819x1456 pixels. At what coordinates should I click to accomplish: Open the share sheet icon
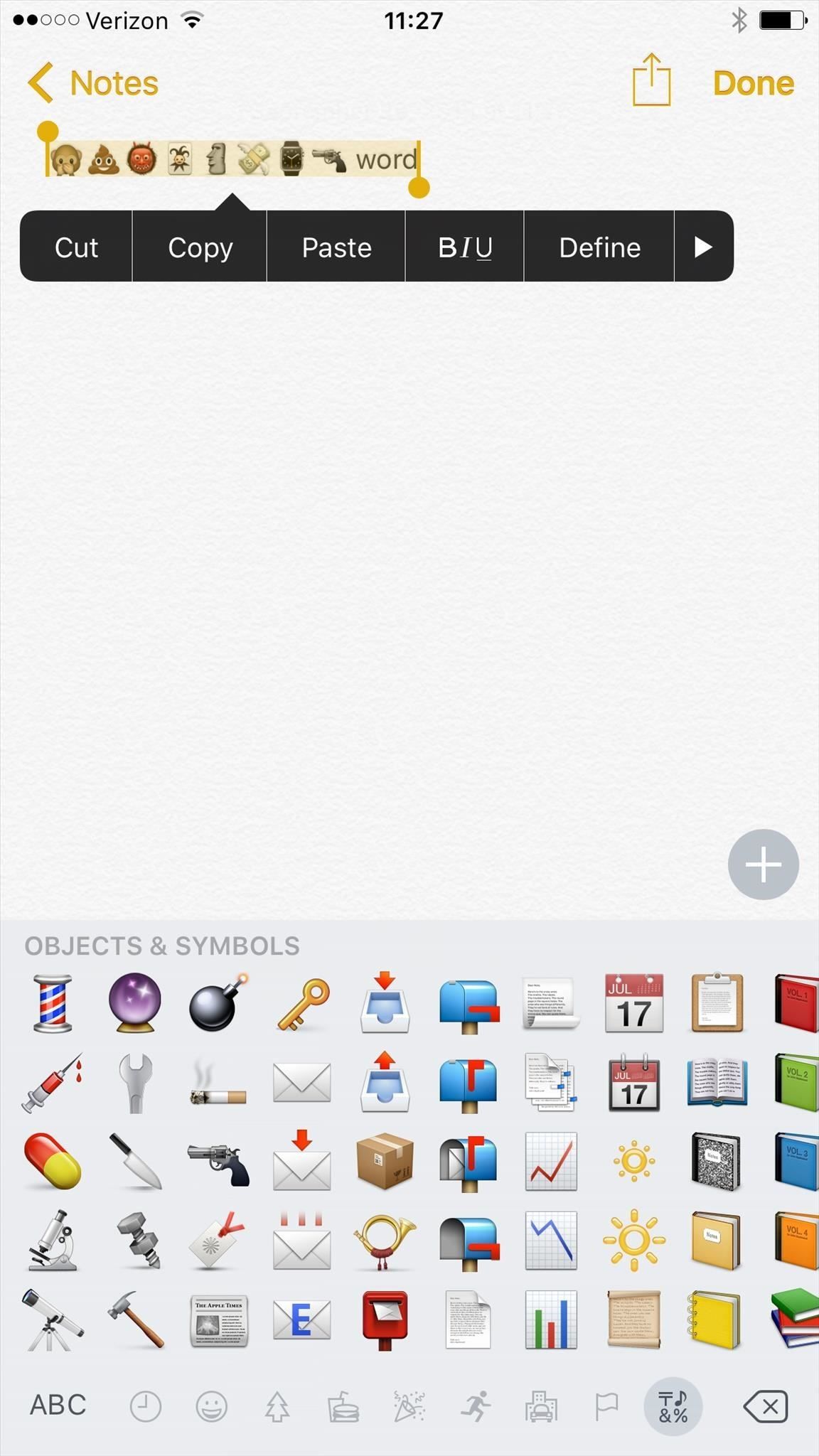coord(651,81)
